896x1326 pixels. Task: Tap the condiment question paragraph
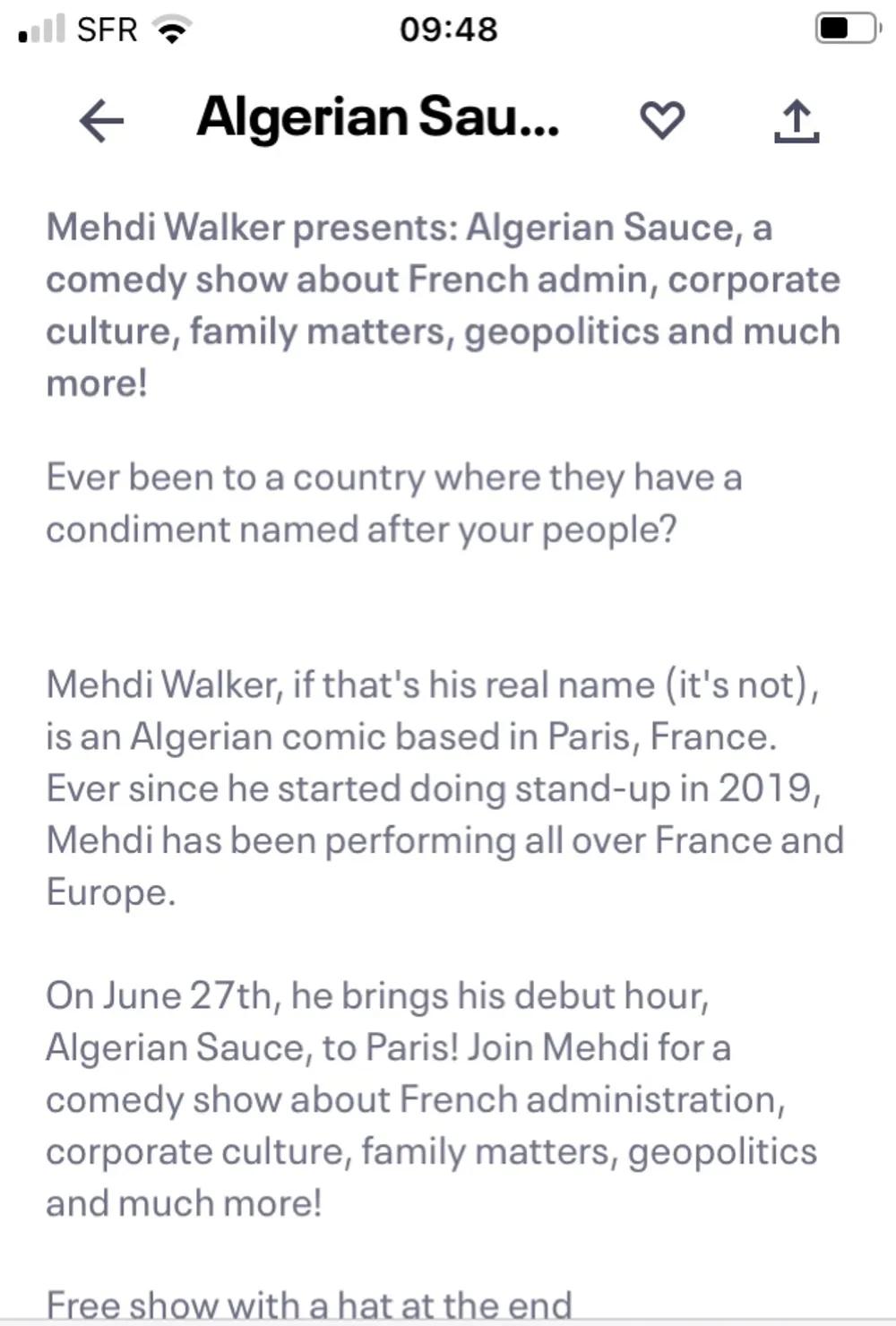(x=394, y=504)
